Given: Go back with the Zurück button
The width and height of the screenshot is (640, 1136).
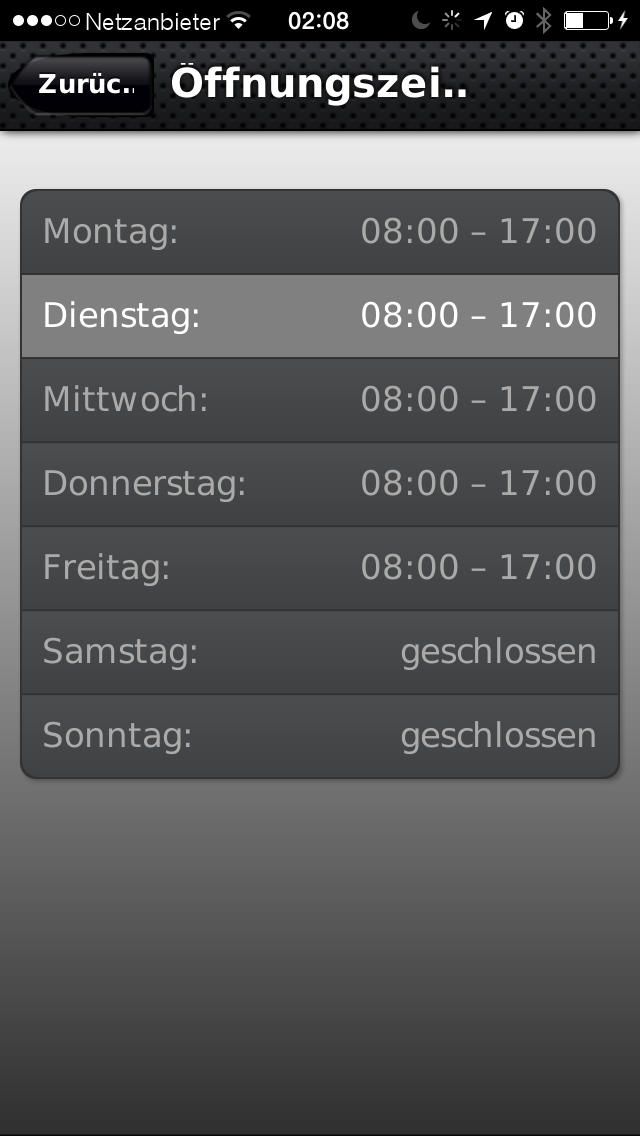Looking at the screenshot, I should [82, 85].
